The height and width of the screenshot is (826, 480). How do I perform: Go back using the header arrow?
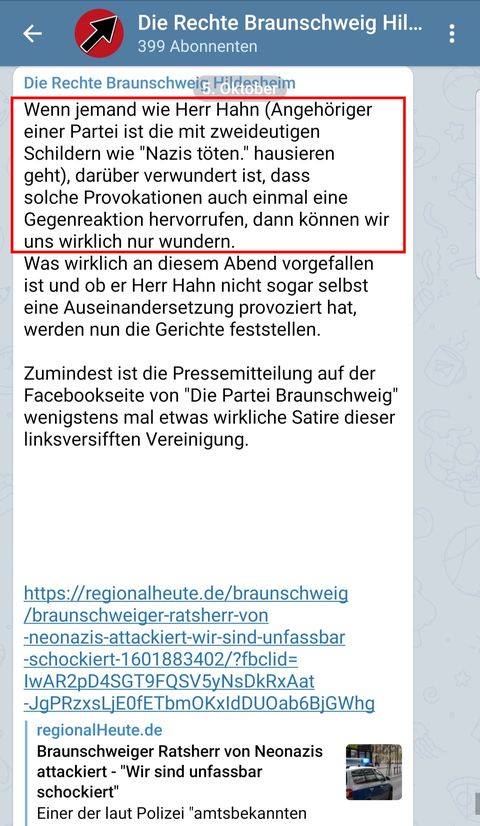coord(32,34)
